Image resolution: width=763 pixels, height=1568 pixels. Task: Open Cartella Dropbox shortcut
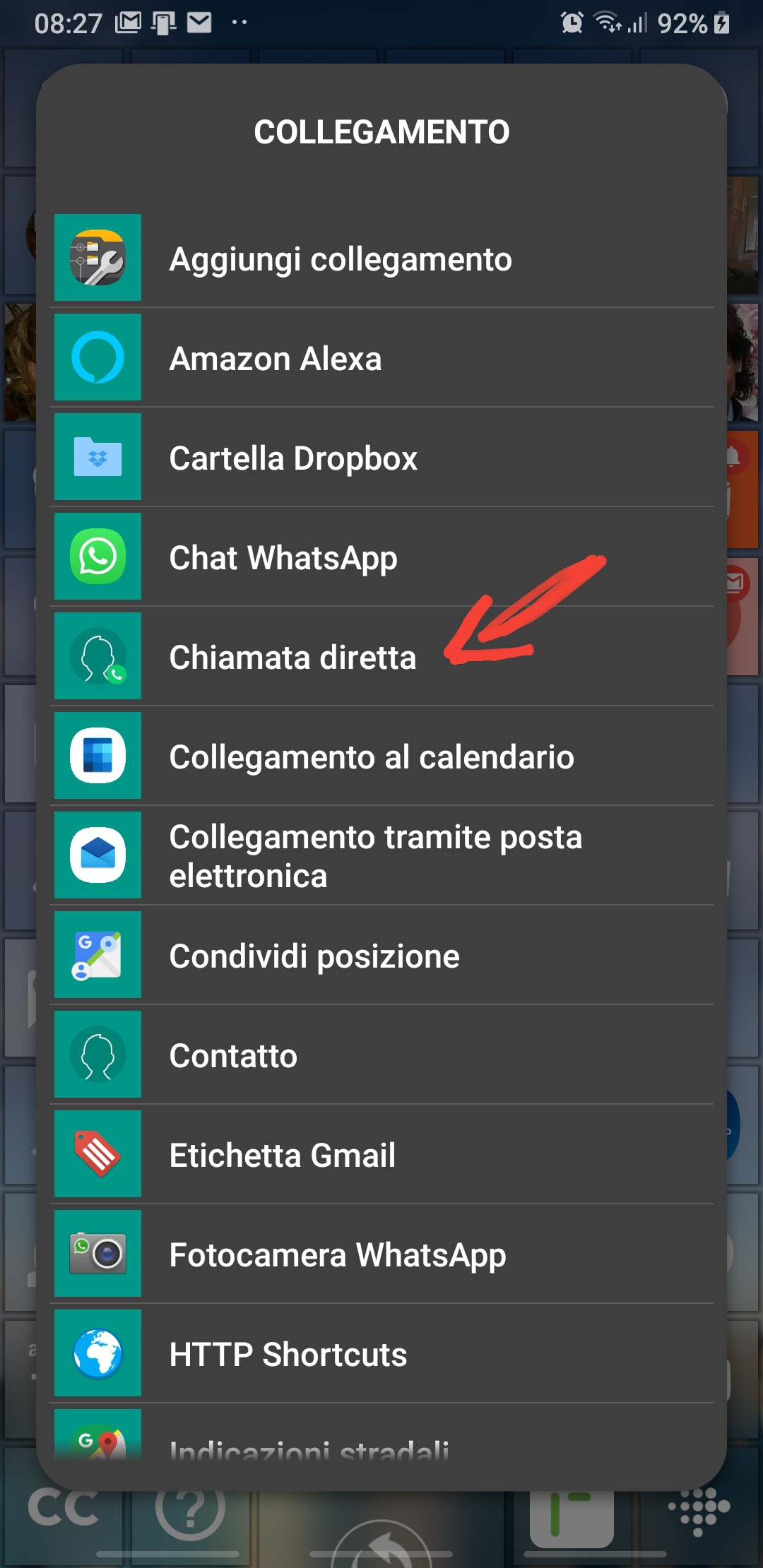pos(293,458)
